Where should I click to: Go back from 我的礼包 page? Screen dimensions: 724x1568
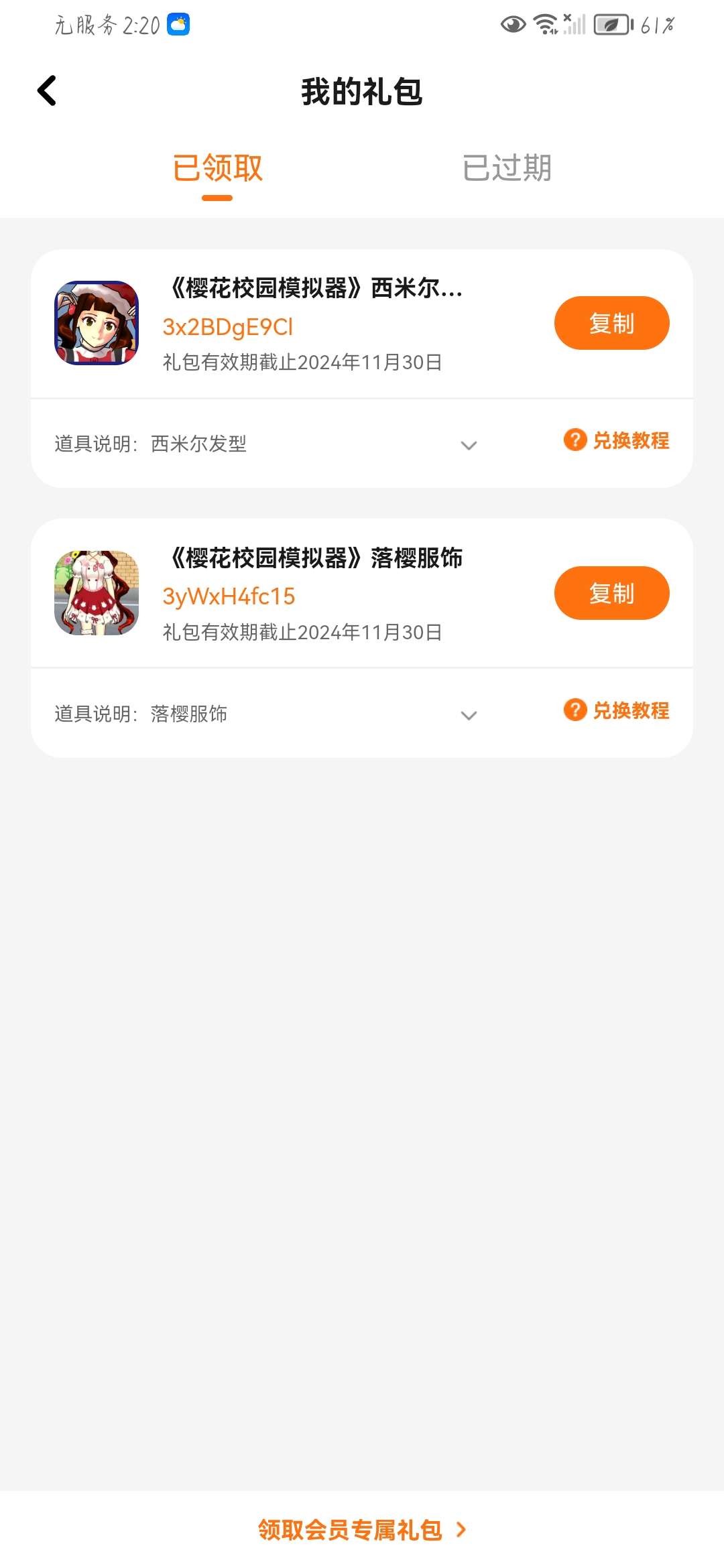[x=47, y=91]
